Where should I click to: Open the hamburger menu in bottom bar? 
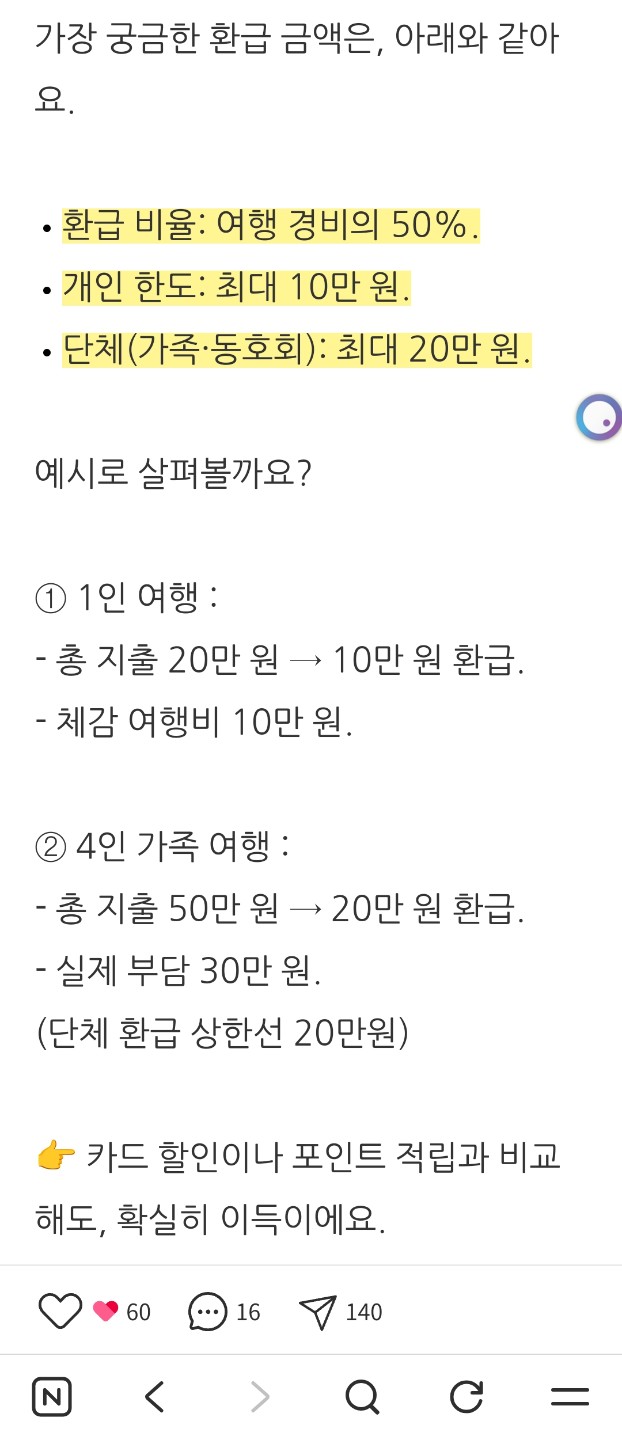[570, 1396]
